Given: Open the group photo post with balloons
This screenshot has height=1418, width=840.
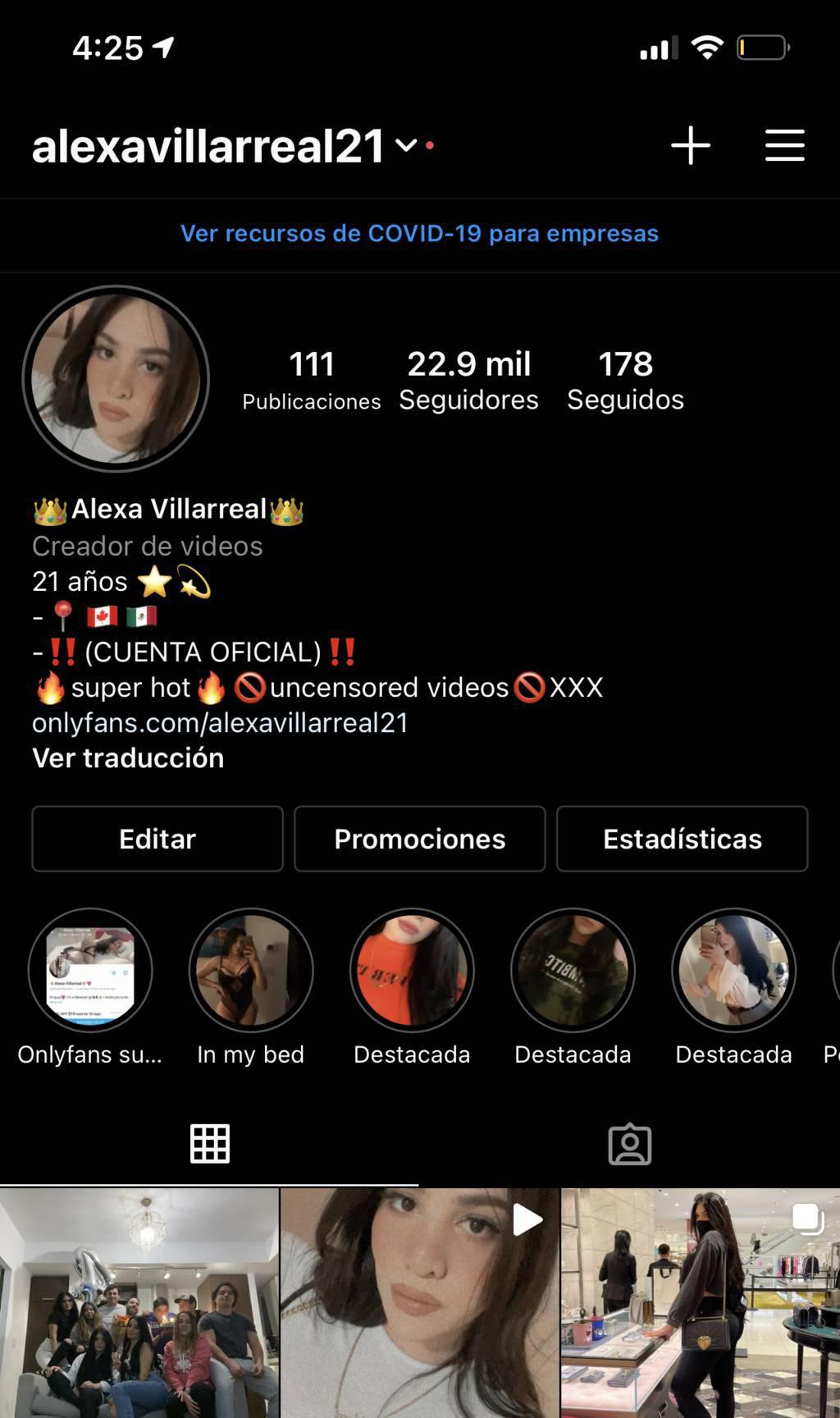Looking at the screenshot, I should pyautogui.click(x=139, y=1303).
